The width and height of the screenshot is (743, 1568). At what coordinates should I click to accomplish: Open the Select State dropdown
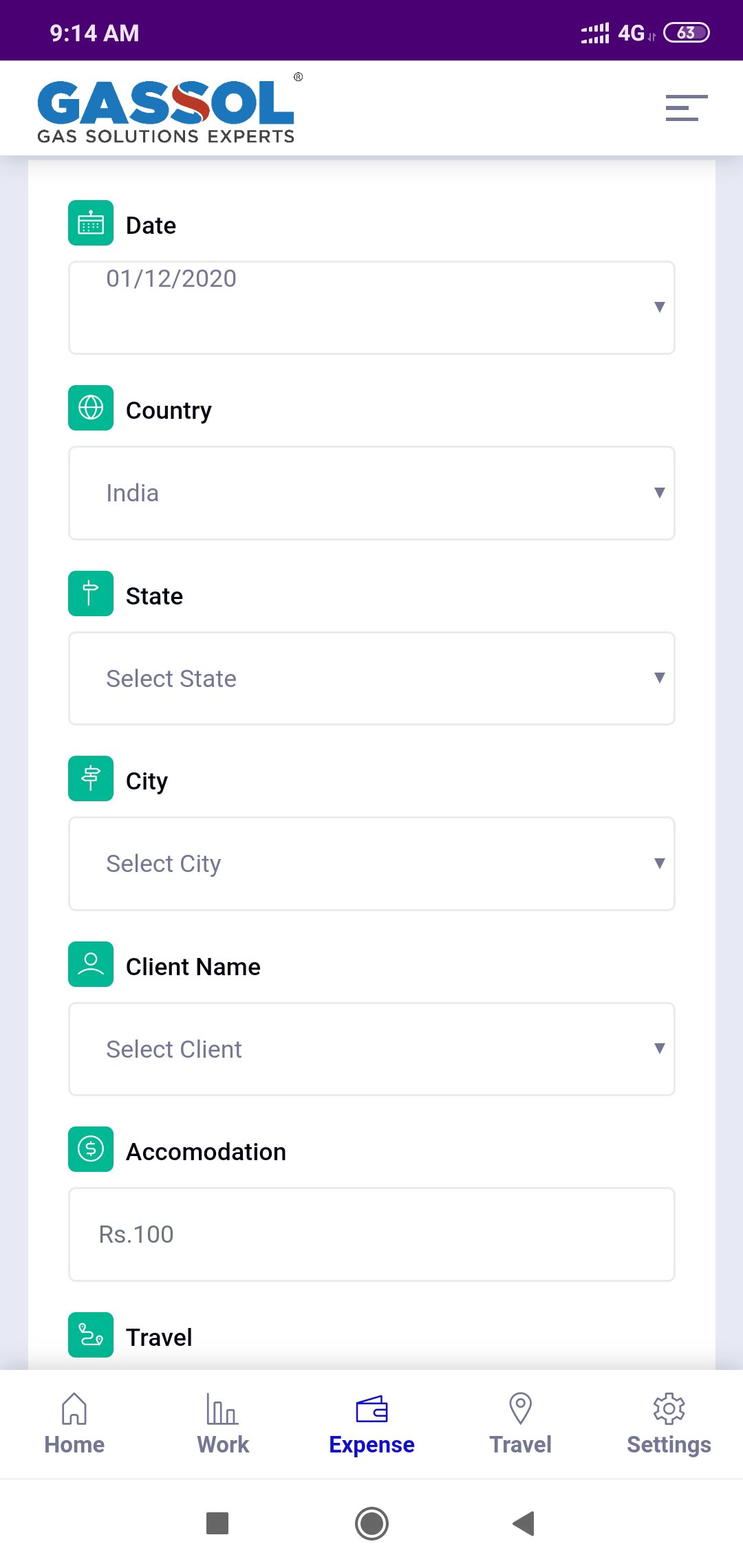[x=371, y=678]
